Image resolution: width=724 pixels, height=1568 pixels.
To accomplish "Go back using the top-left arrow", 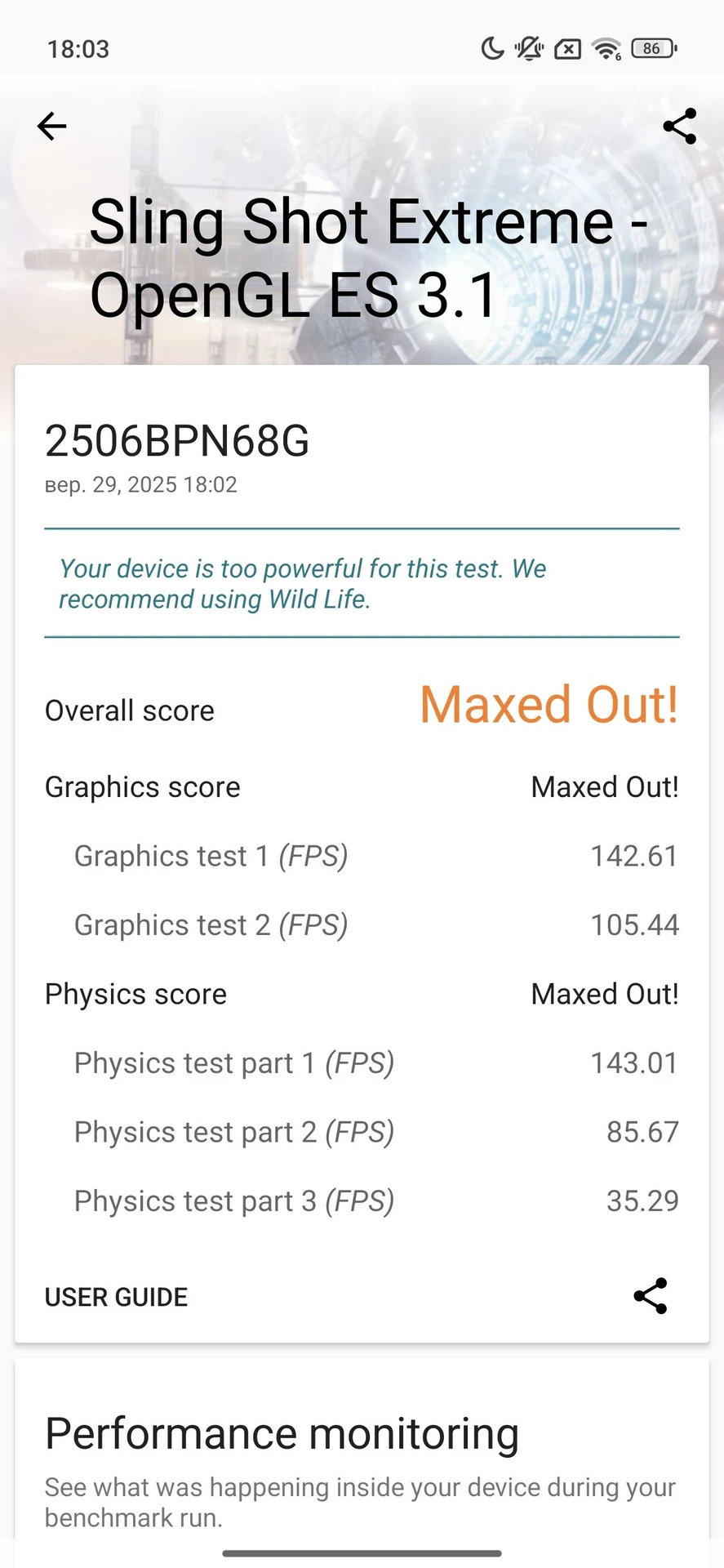I will (x=52, y=126).
